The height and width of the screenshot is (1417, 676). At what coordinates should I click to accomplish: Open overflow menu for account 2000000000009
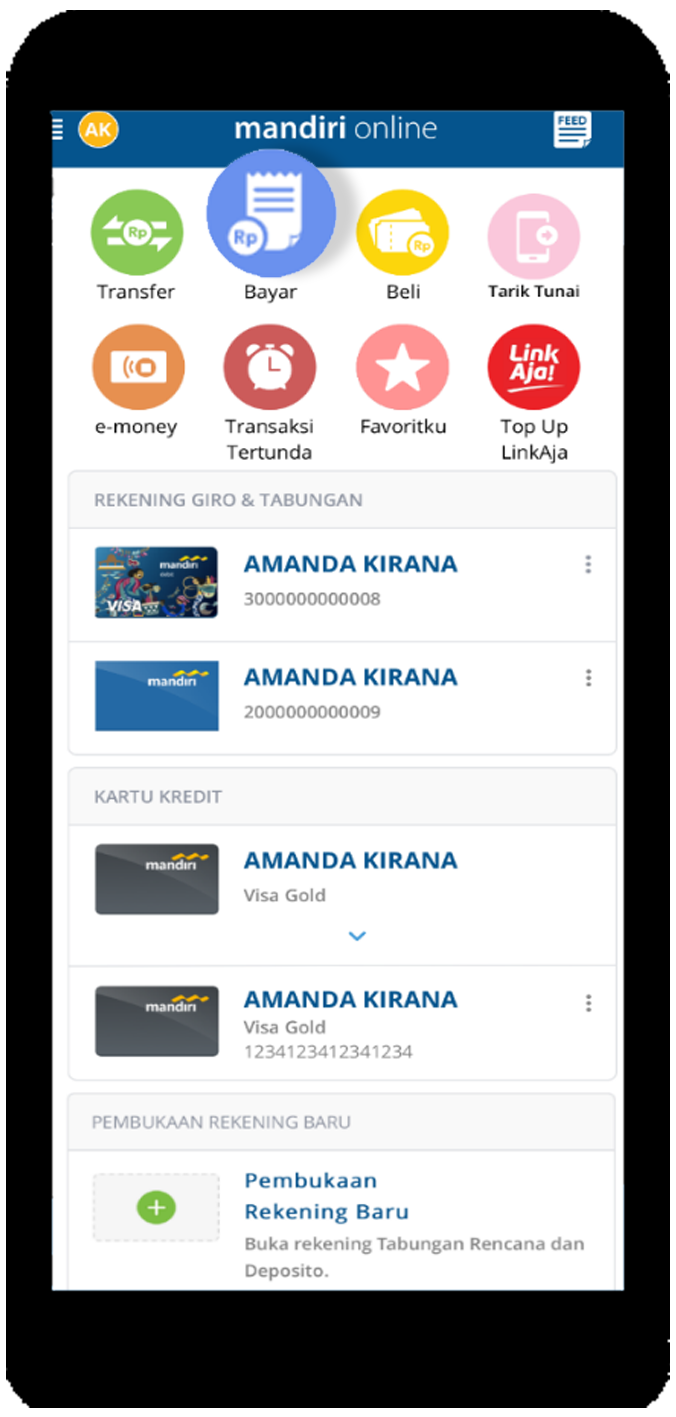588,678
